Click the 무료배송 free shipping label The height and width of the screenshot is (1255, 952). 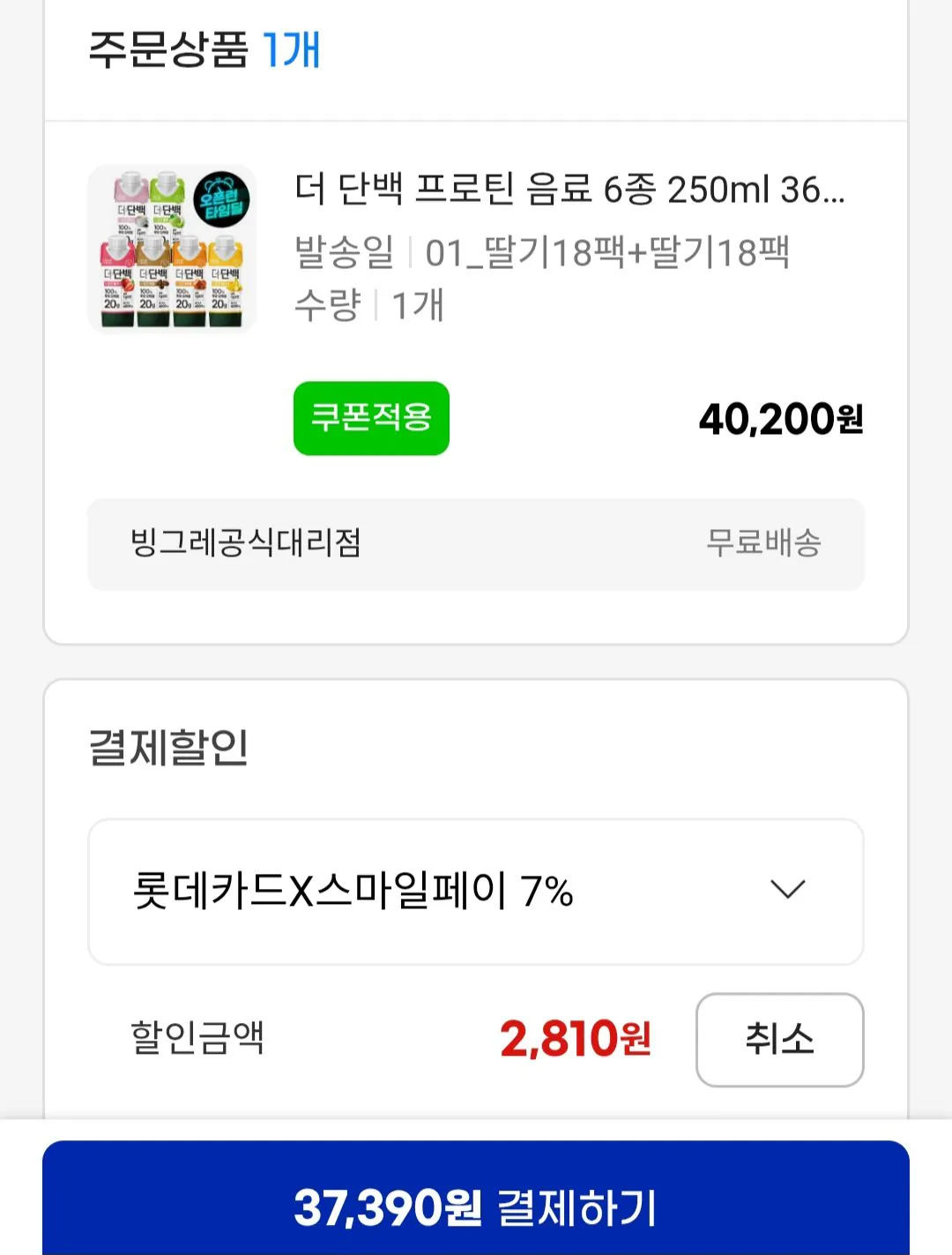(x=766, y=545)
